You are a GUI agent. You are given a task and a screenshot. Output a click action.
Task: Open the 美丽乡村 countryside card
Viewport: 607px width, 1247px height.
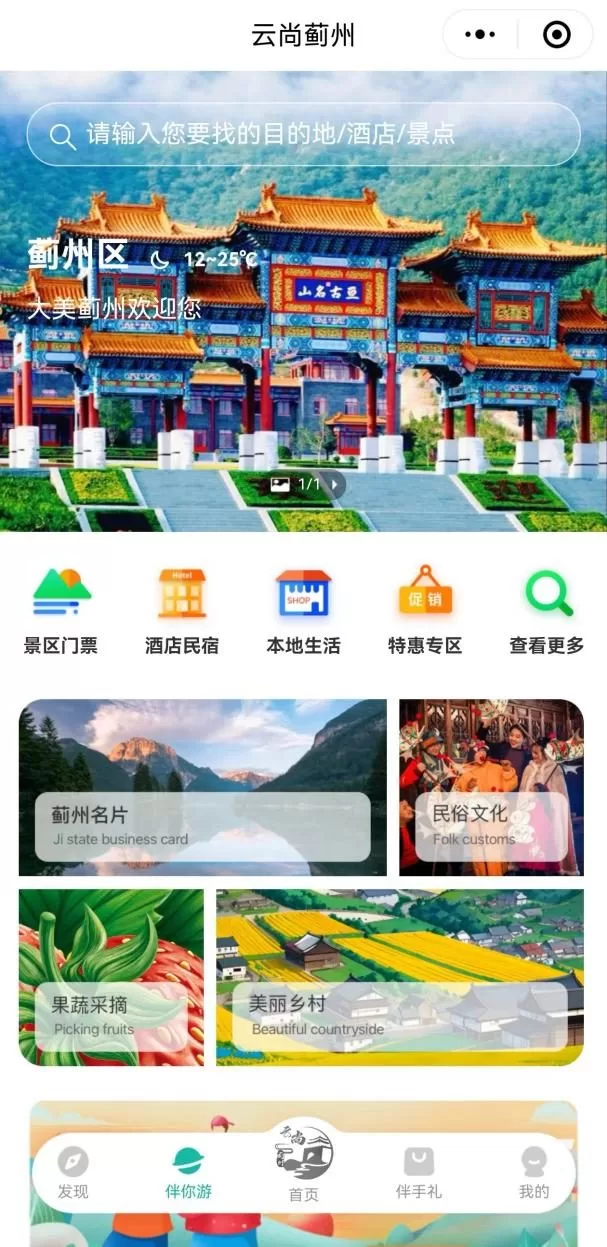(x=400, y=977)
